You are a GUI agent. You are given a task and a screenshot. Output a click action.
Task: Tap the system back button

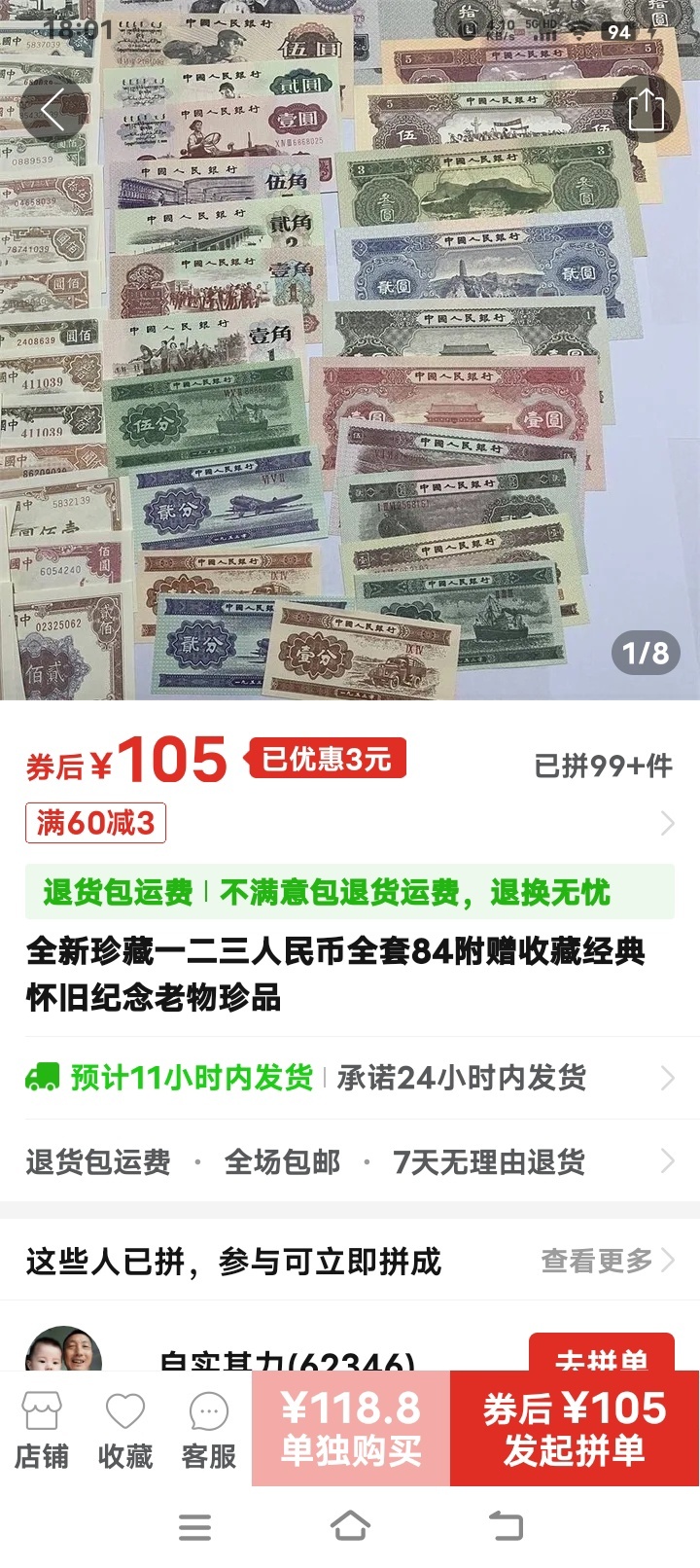505,1526
